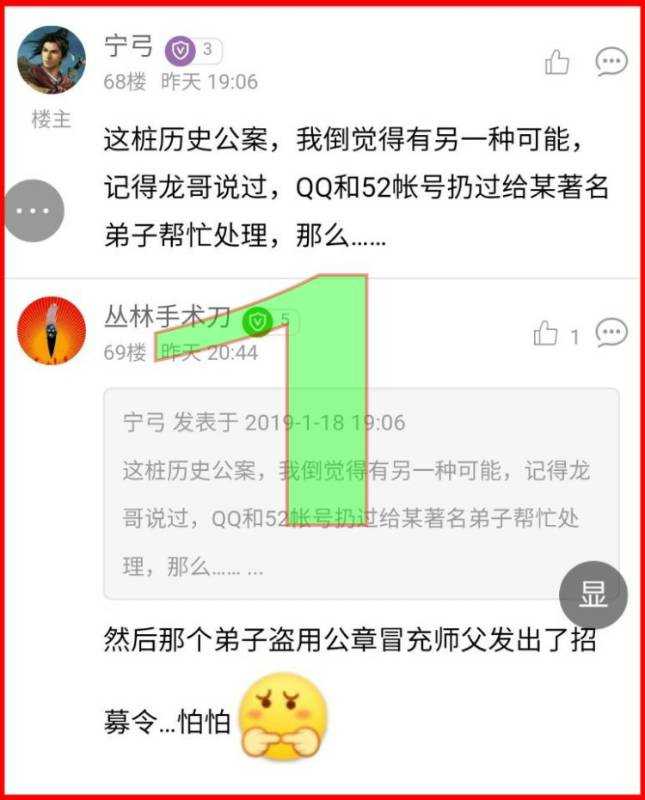Comment on 丛林手术刀's reply

(x=611, y=332)
